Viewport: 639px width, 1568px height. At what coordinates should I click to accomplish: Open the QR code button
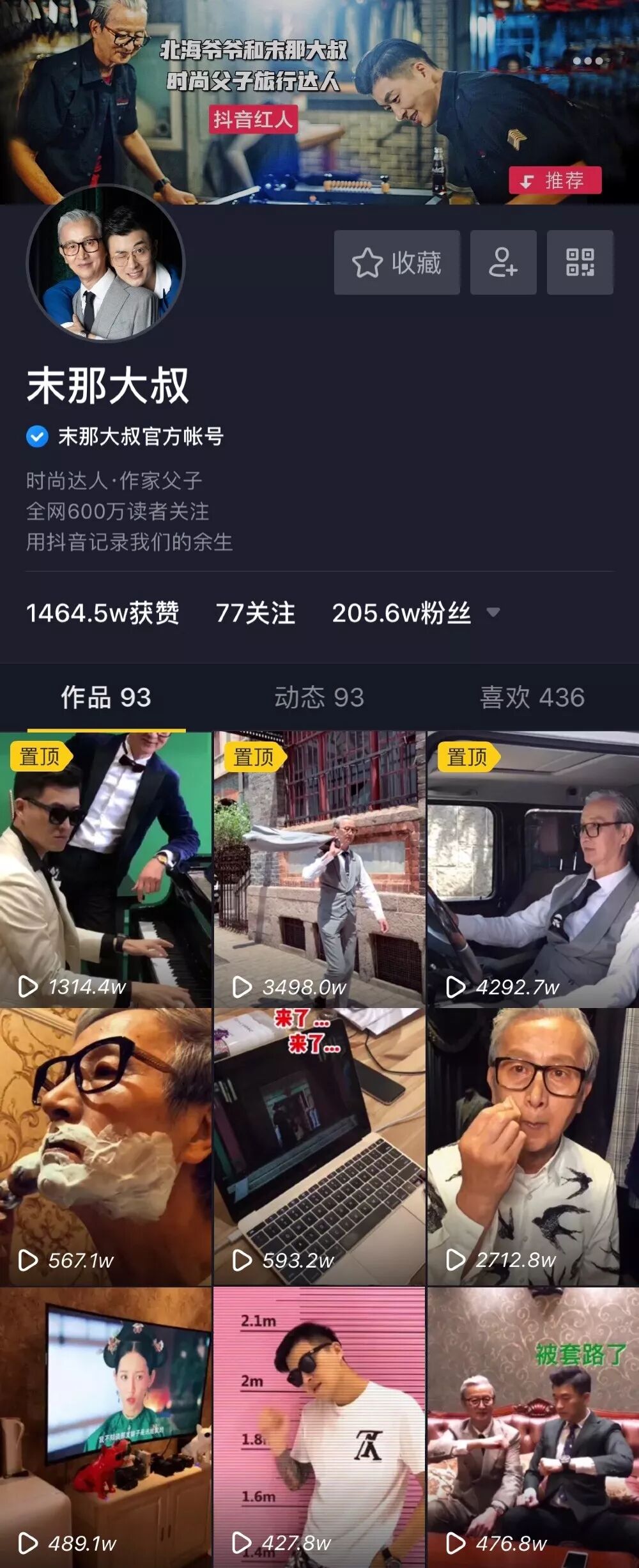pyautogui.click(x=580, y=263)
